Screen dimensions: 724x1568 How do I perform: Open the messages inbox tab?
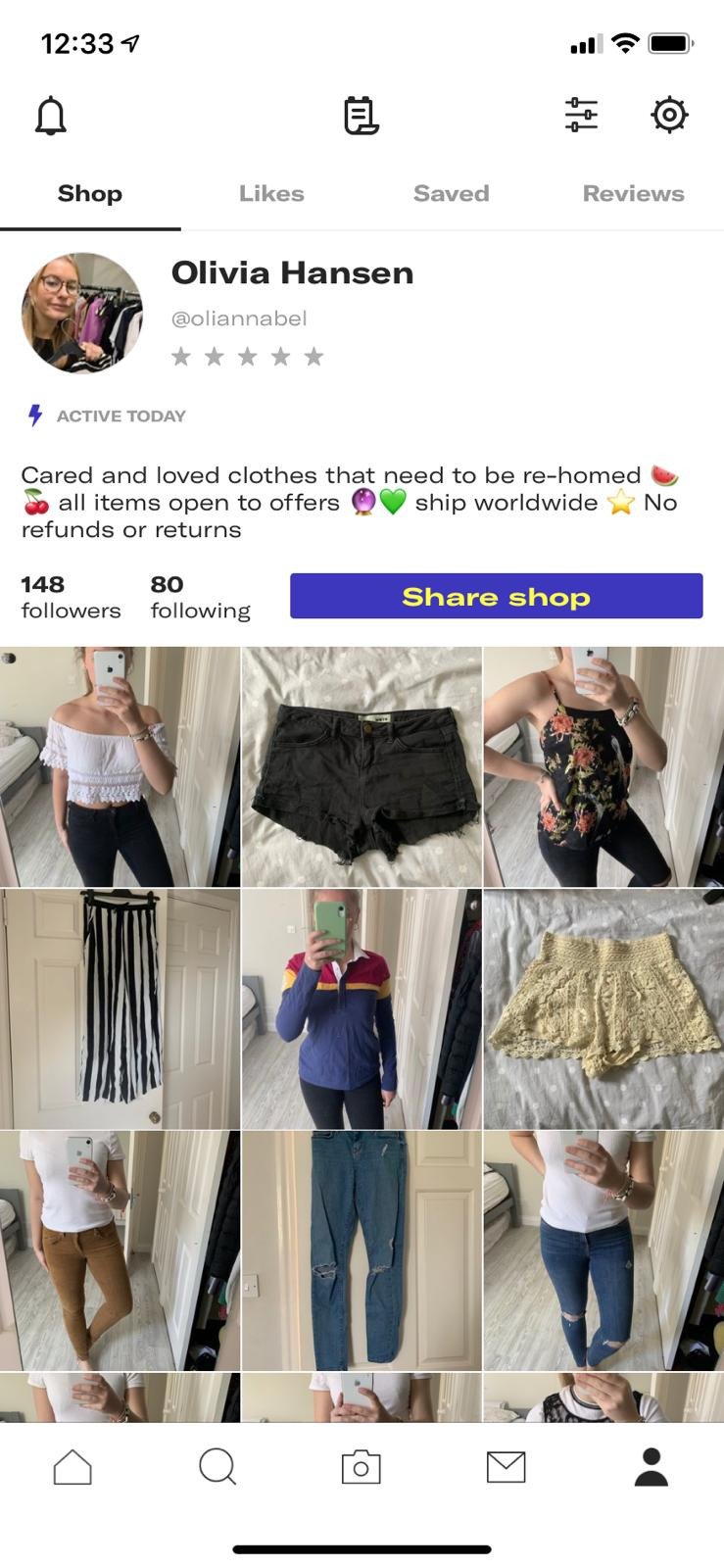pos(506,1467)
